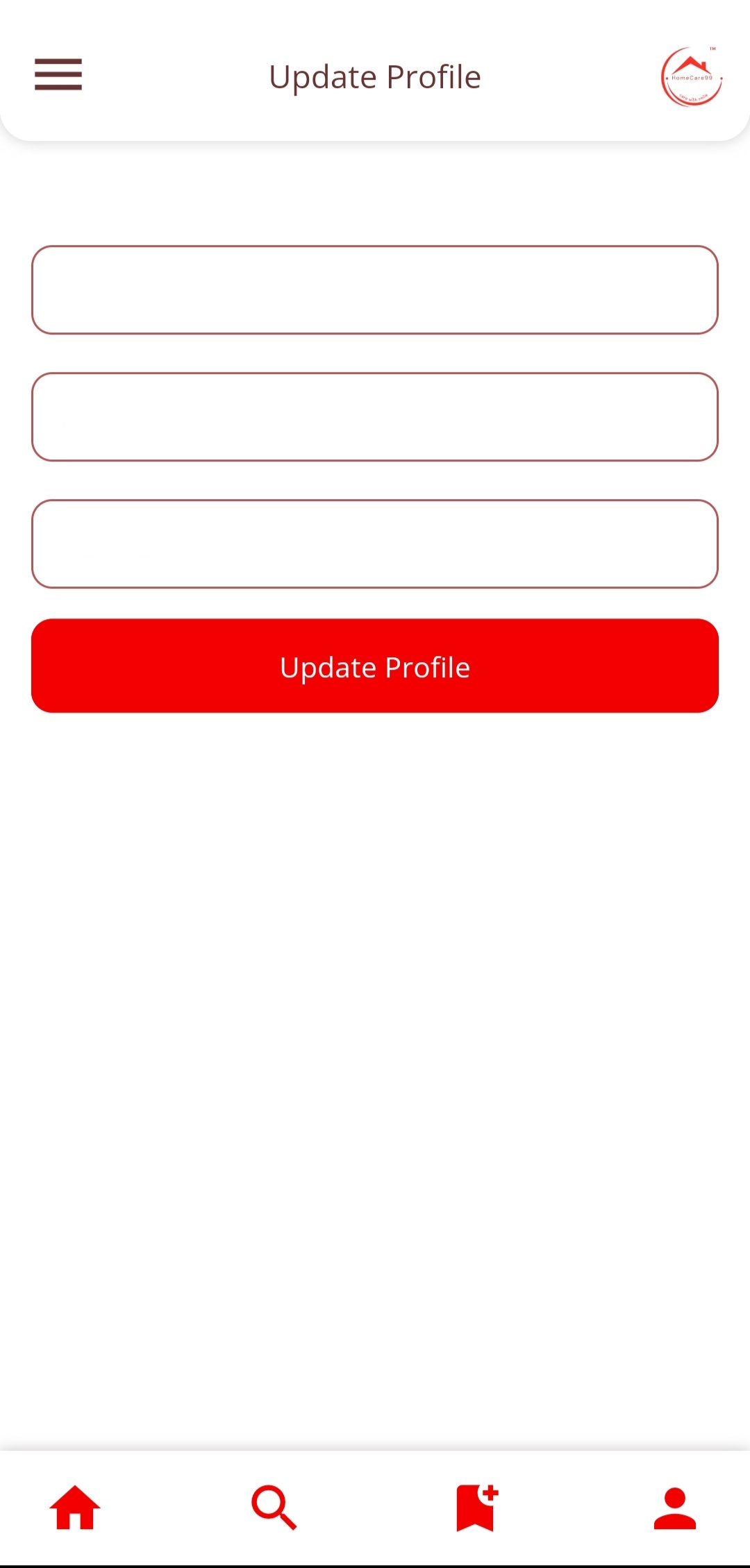The width and height of the screenshot is (750, 1568).
Task: Focus the first empty text field
Action: (375, 290)
